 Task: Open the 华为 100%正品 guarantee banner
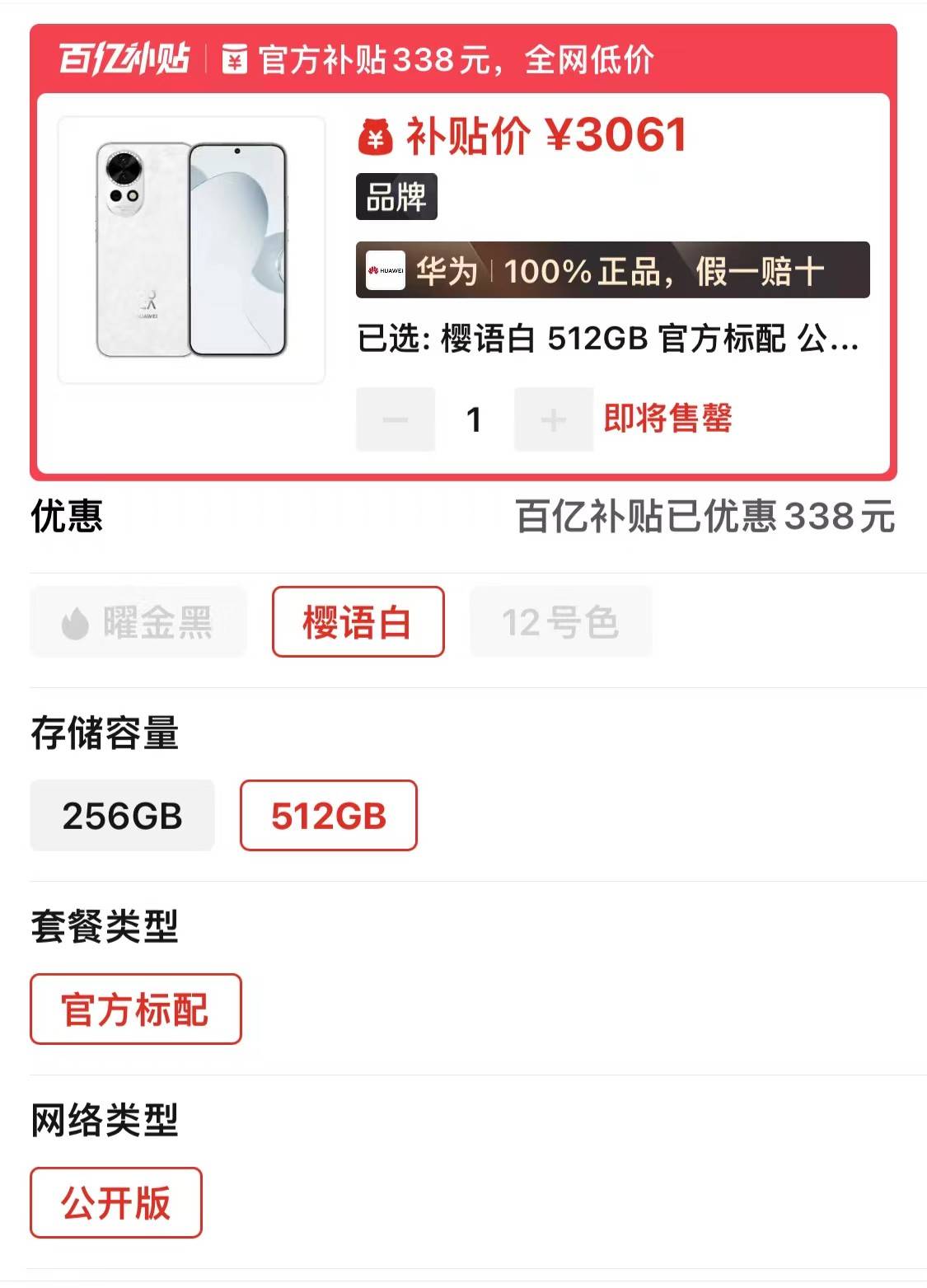pos(612,270)
